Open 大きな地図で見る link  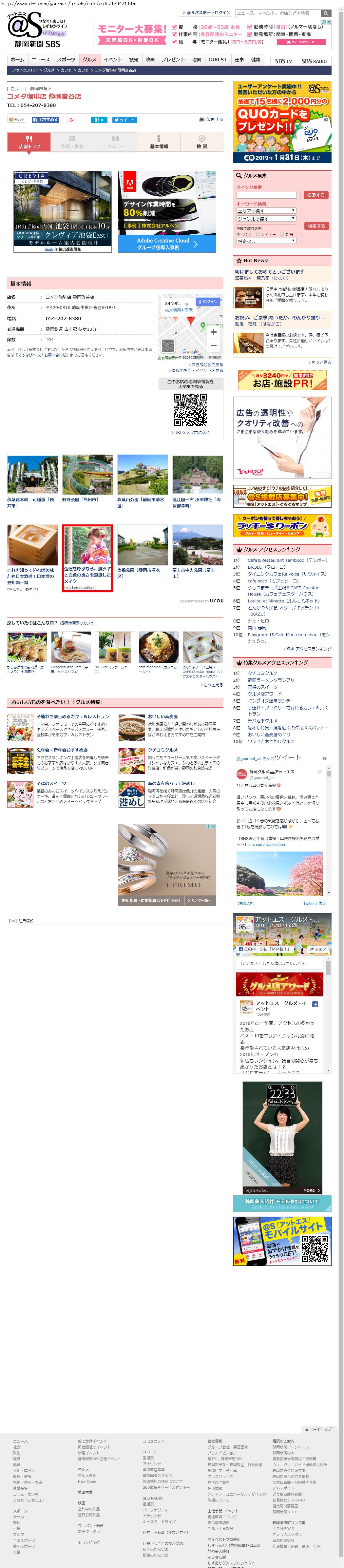(x=207, y=364)
